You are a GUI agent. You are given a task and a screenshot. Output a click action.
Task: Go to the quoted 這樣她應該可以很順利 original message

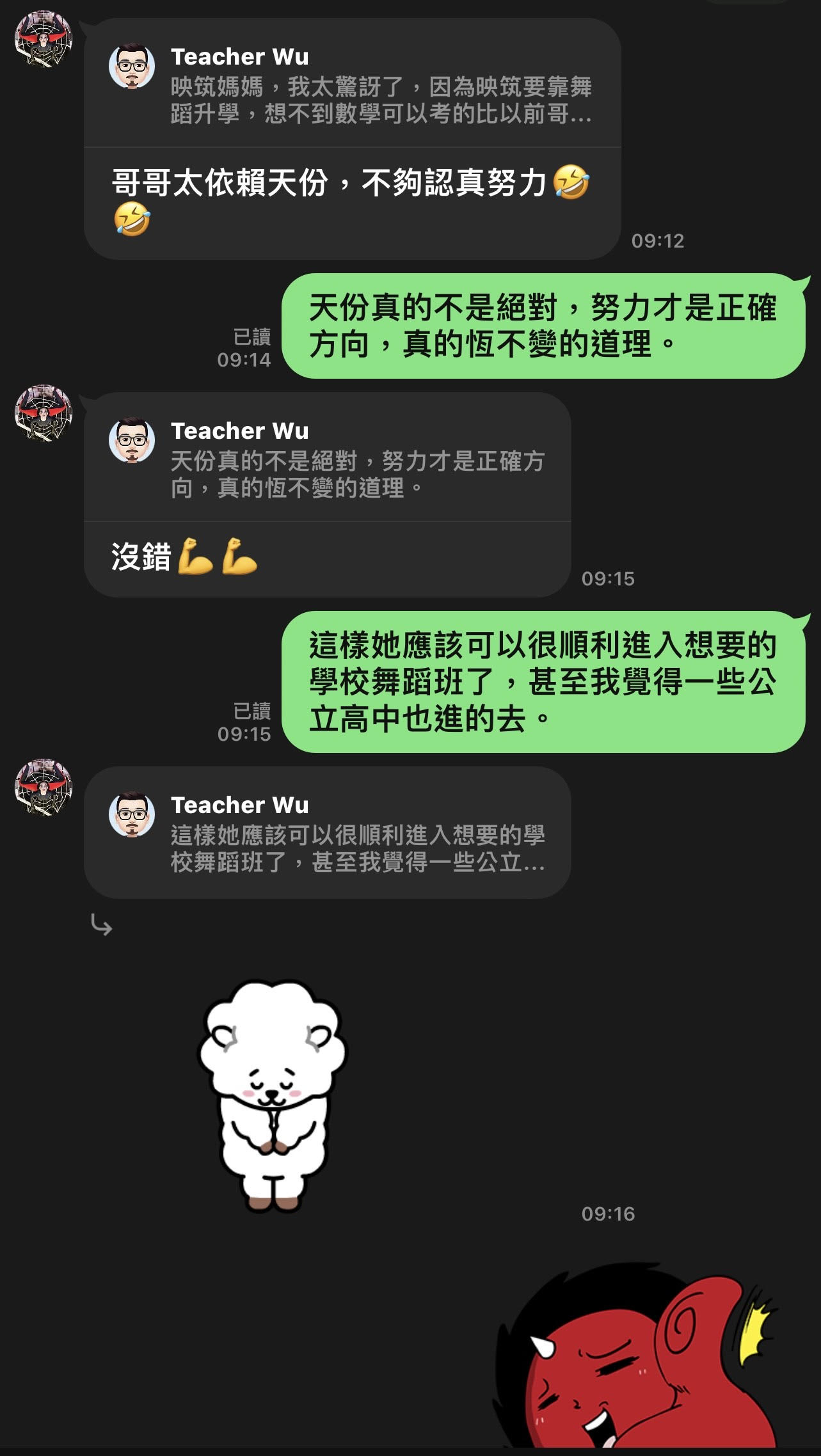click(327, 834)
